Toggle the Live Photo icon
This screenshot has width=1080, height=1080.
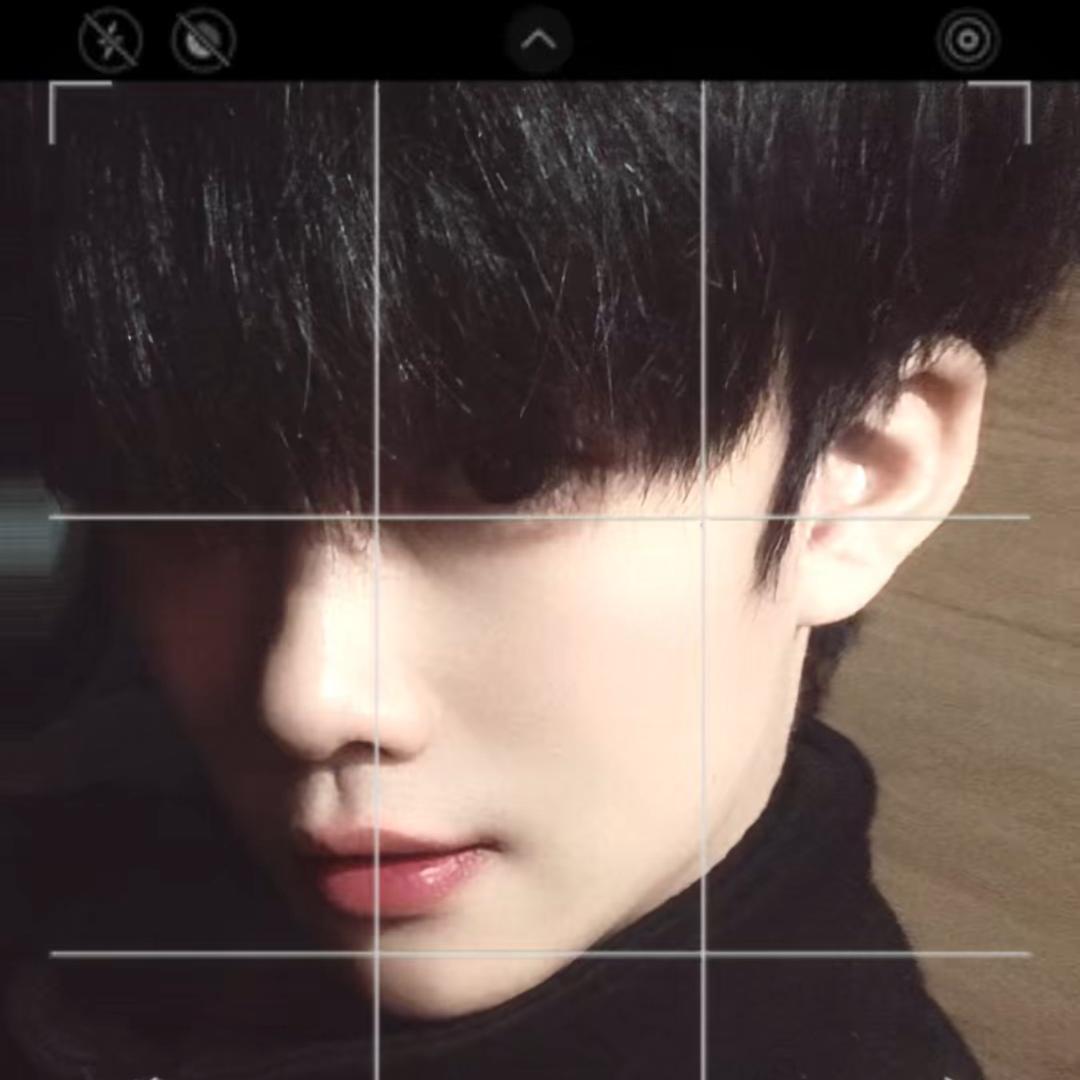pos(967,40)
